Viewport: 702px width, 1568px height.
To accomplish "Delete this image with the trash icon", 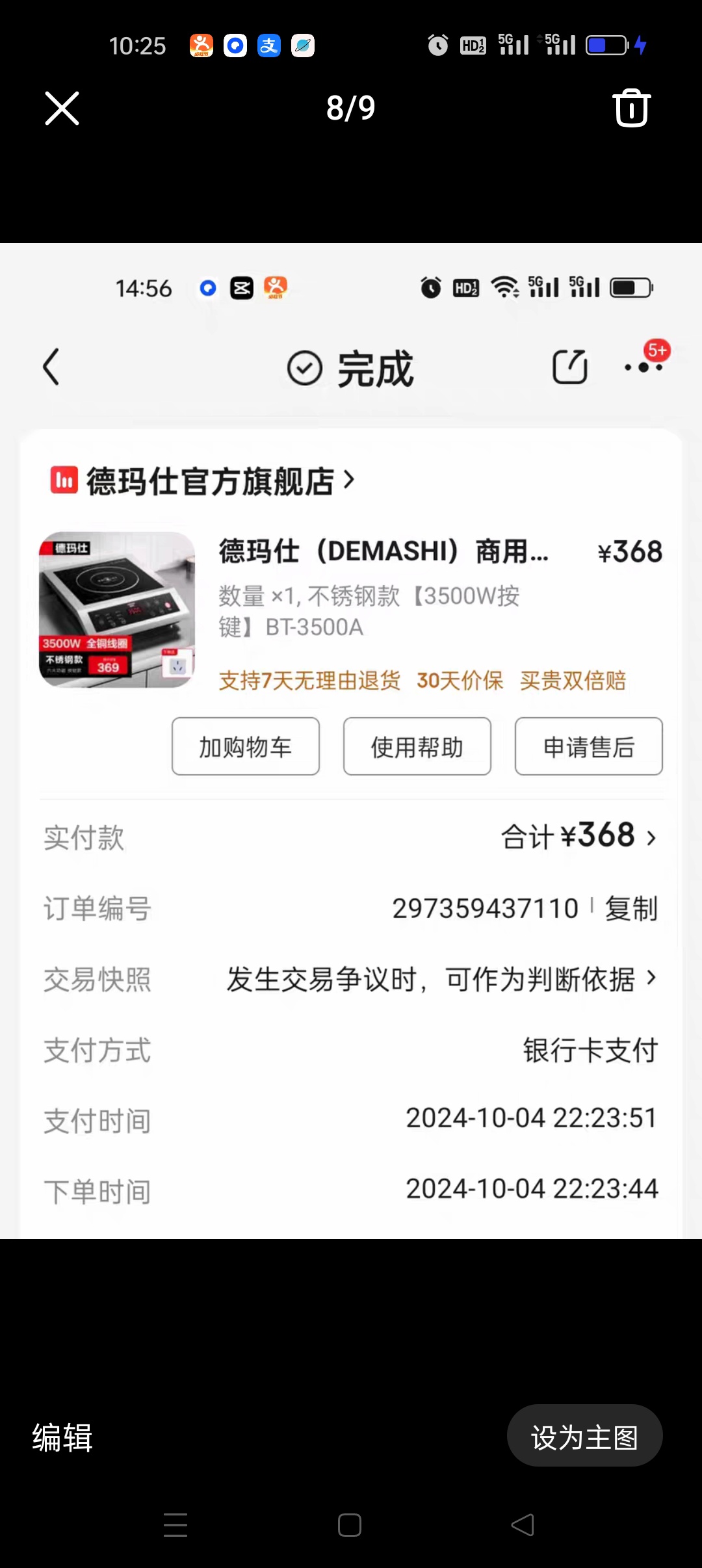I will point(631,107).
